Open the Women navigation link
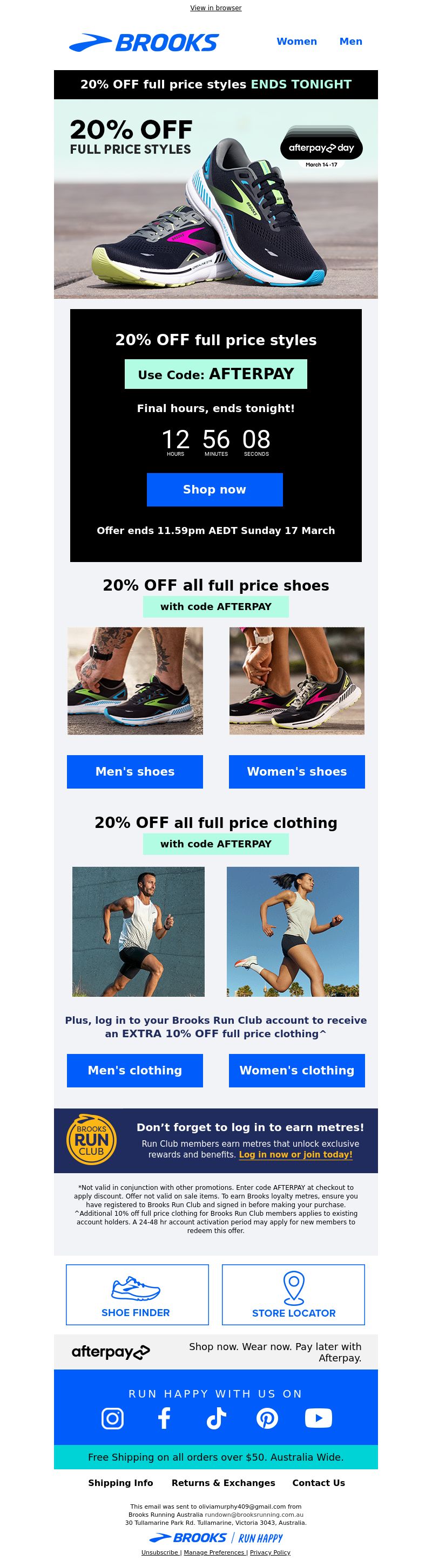Image resolution: width=432 pixels, height=1568 pixels. (x=296, y=42)
